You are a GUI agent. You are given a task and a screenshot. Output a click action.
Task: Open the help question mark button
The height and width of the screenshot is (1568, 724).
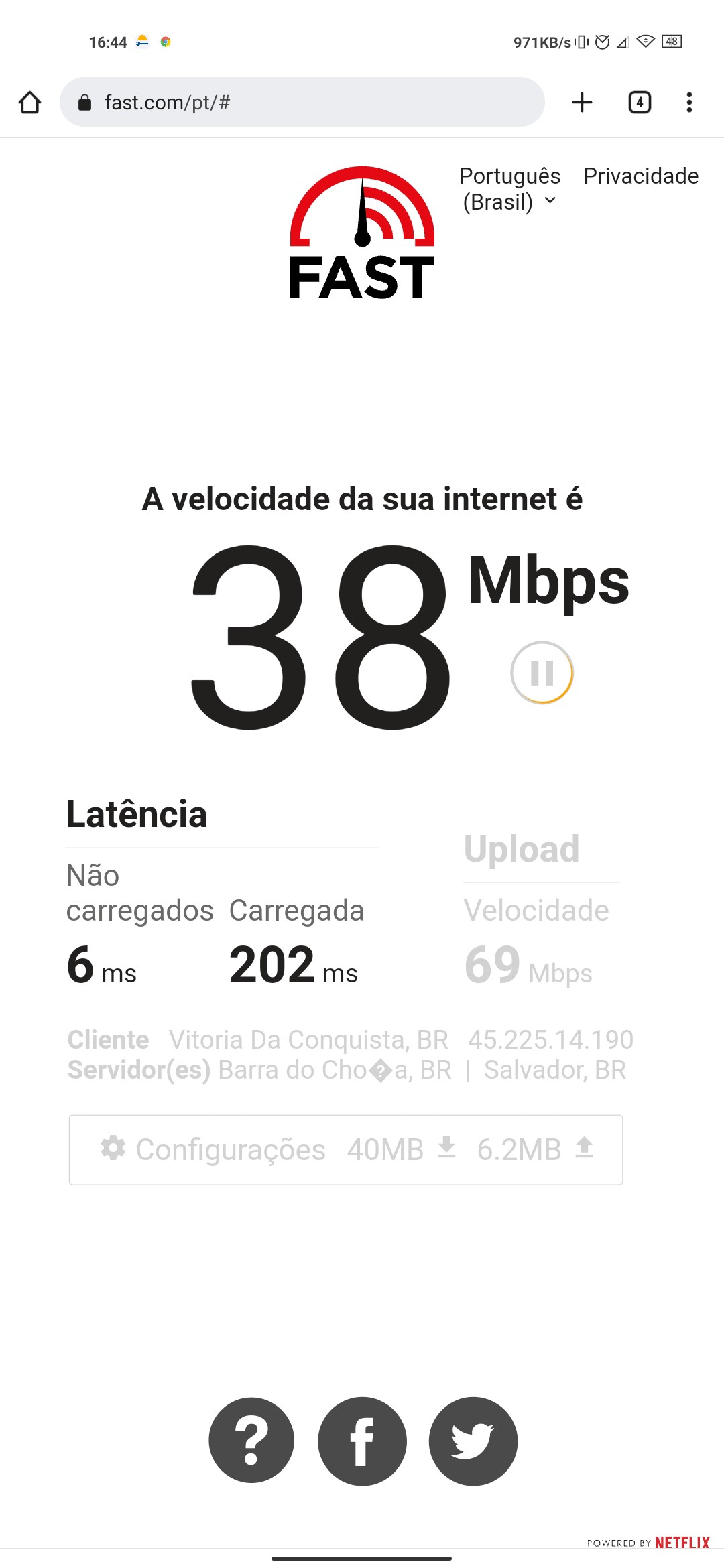(x=251, y=1441)
